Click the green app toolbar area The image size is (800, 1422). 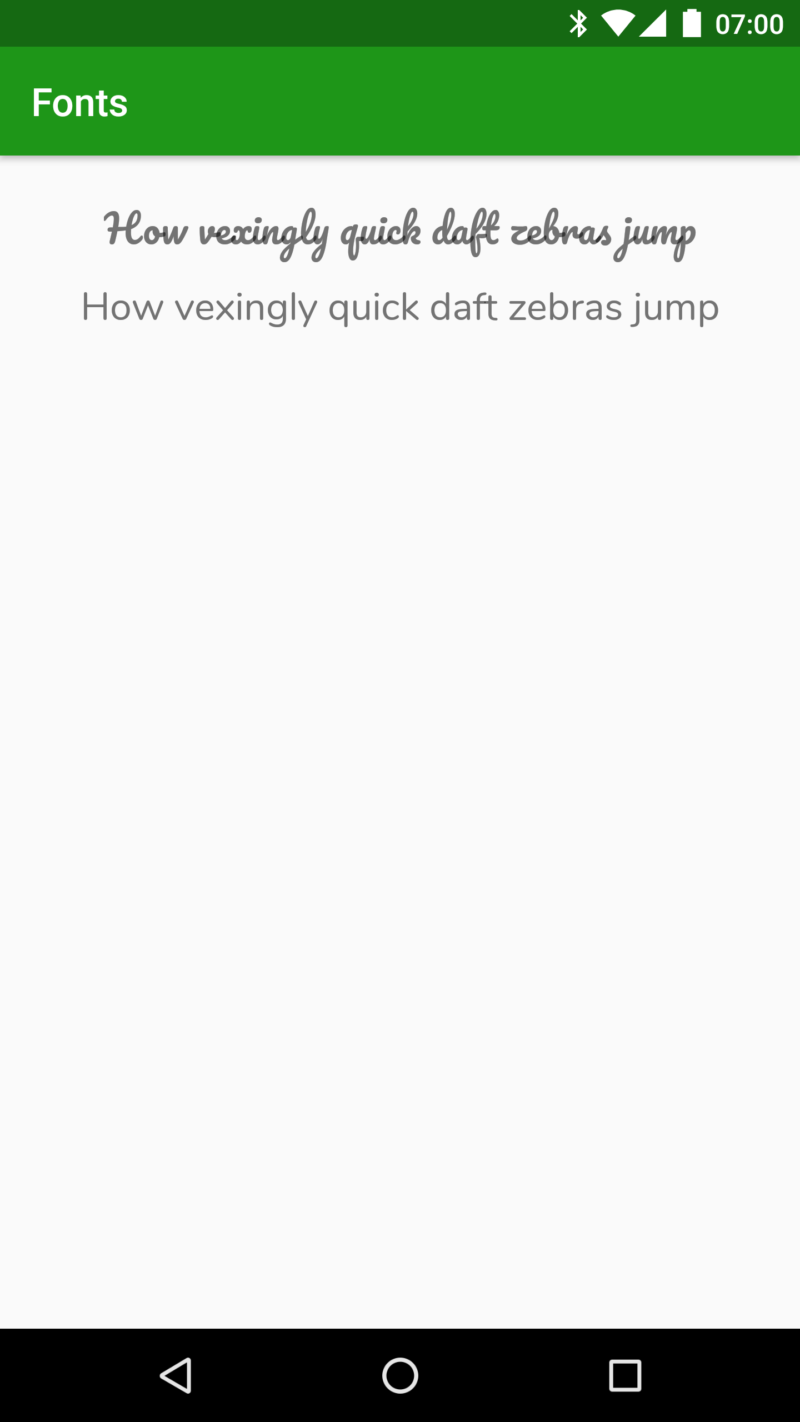click(400, 101)
